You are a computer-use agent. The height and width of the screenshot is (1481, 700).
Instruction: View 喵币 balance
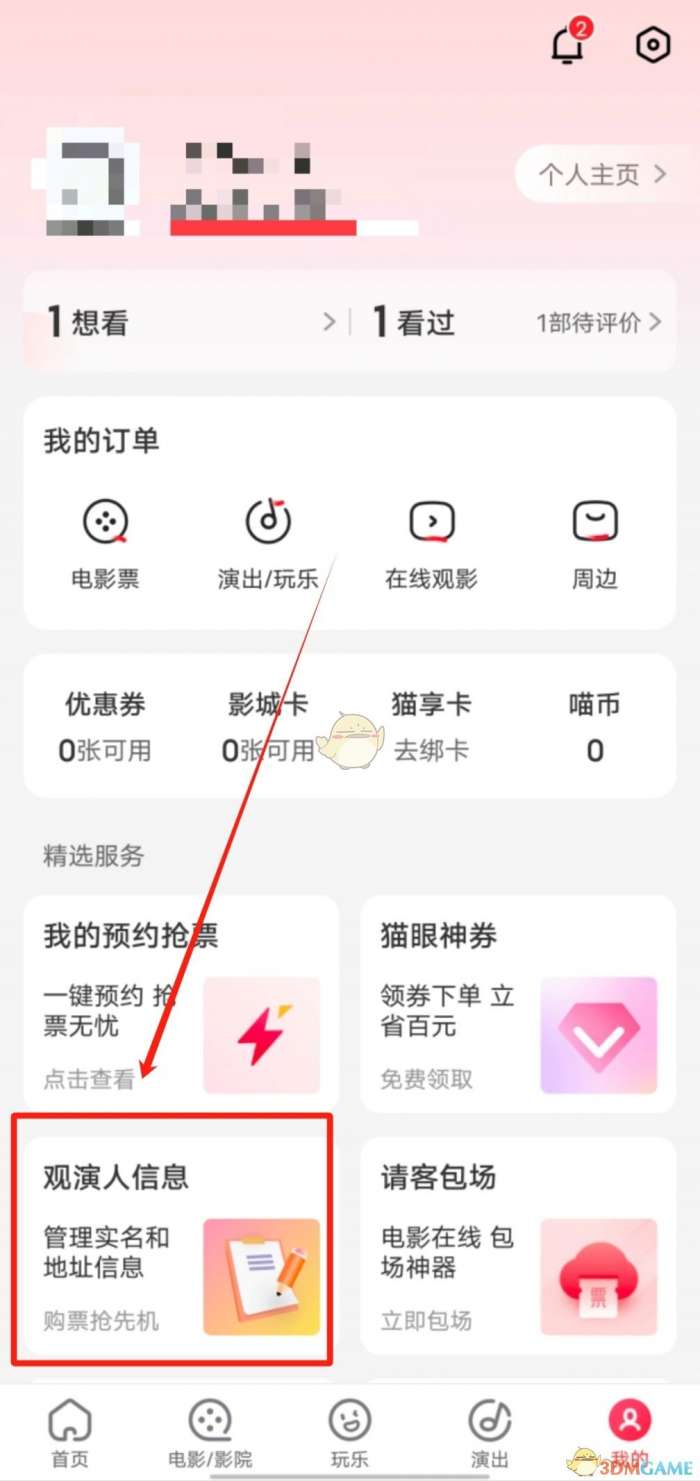point(594,727)
